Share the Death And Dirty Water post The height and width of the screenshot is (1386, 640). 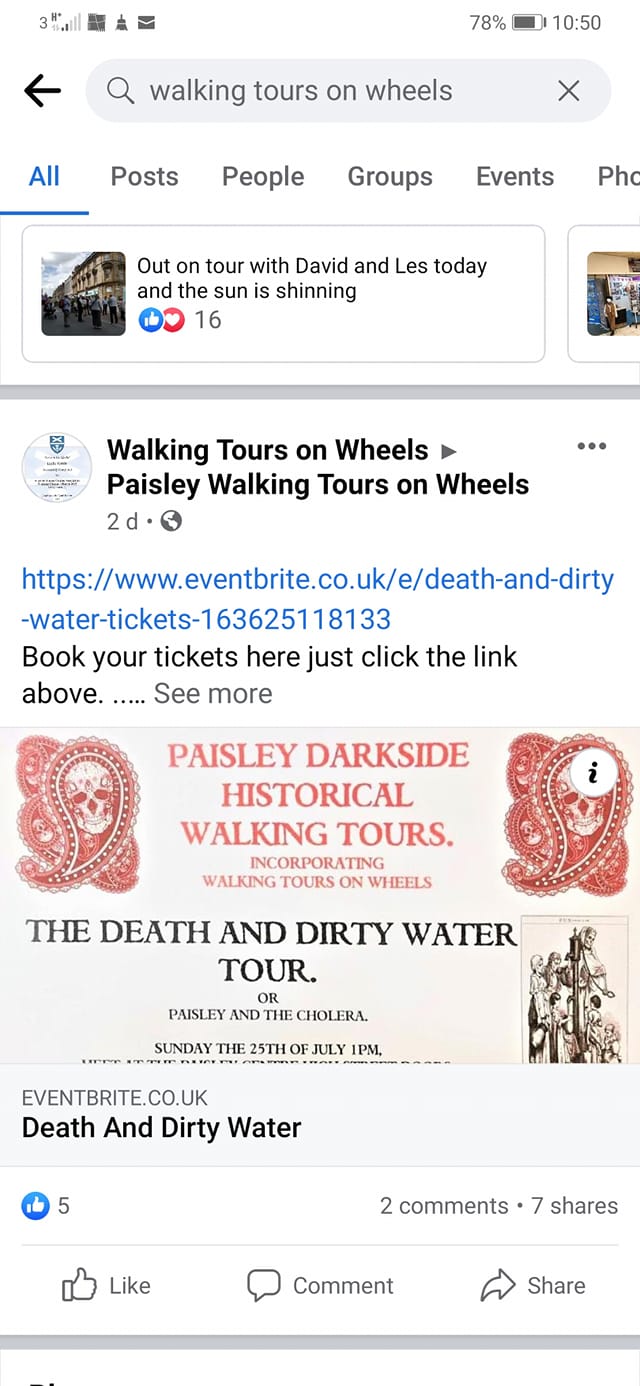pyautogui.click(x=533, y=1285)
